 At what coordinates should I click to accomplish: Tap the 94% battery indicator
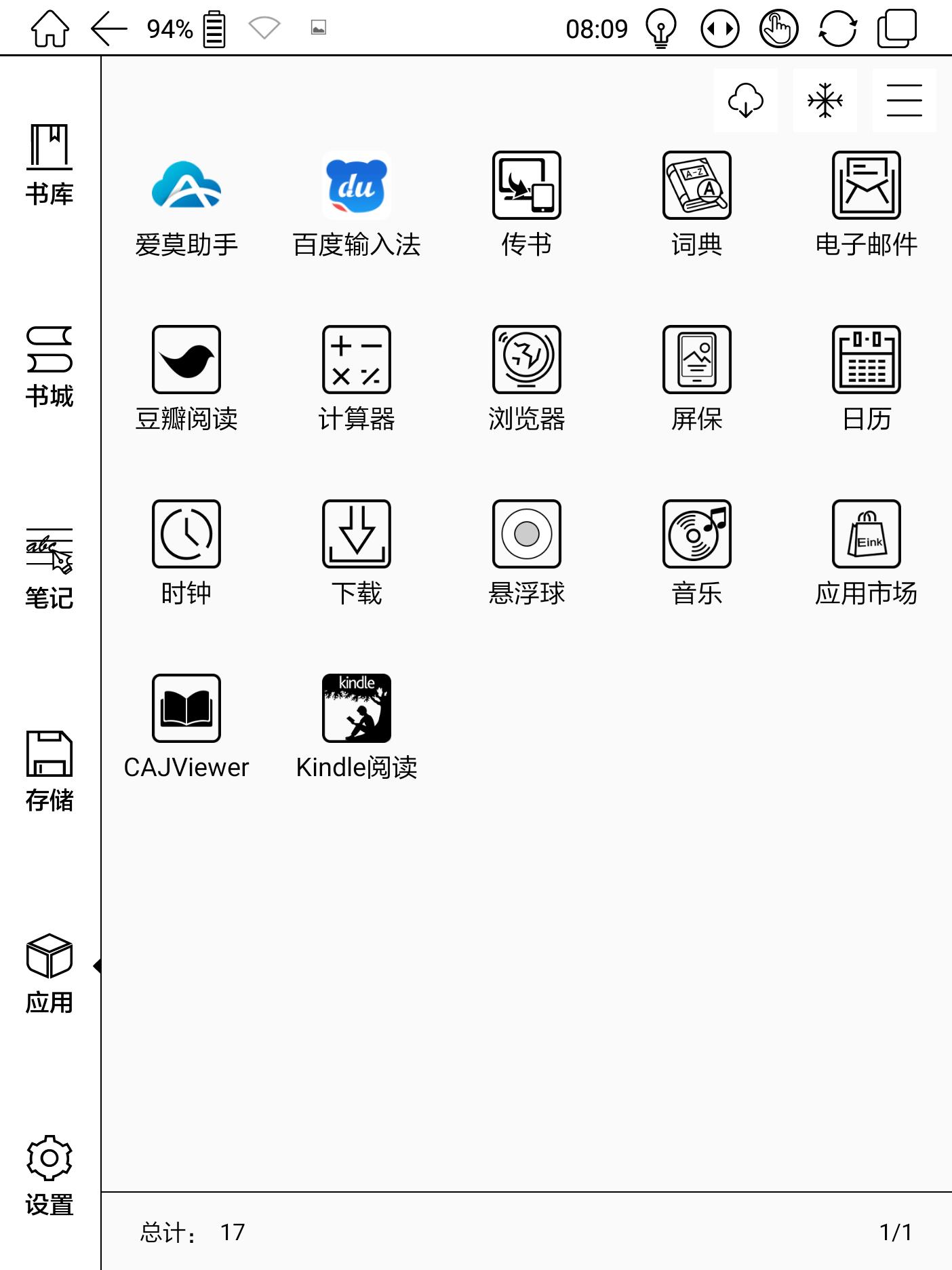(180, 28)
